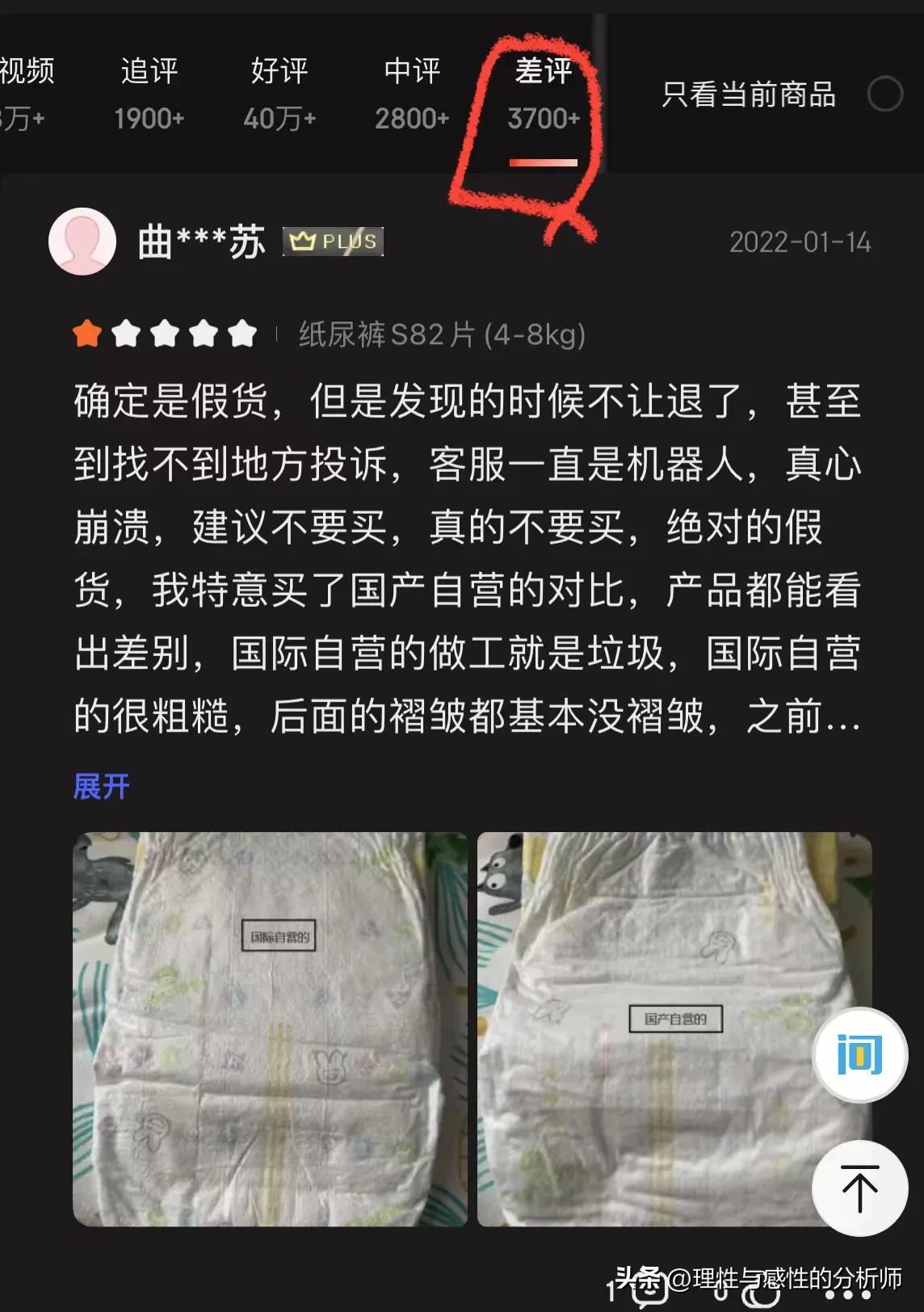Image resolution: width=924 pixels, height=1312 pixels.
Task: Open the 追评 1900+ tab
Action: pyautogui.click(x=150, y=93)
